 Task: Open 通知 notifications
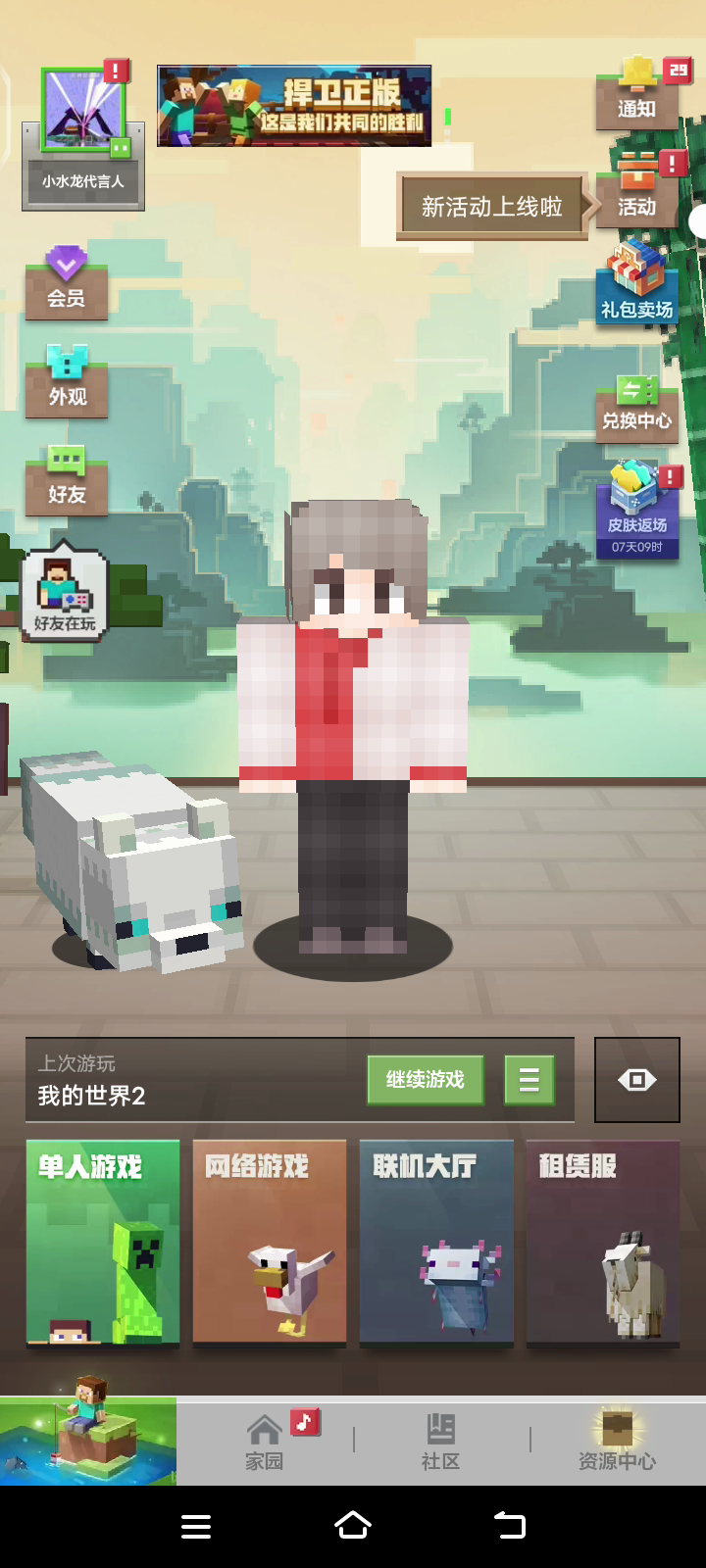click(638, 93)
